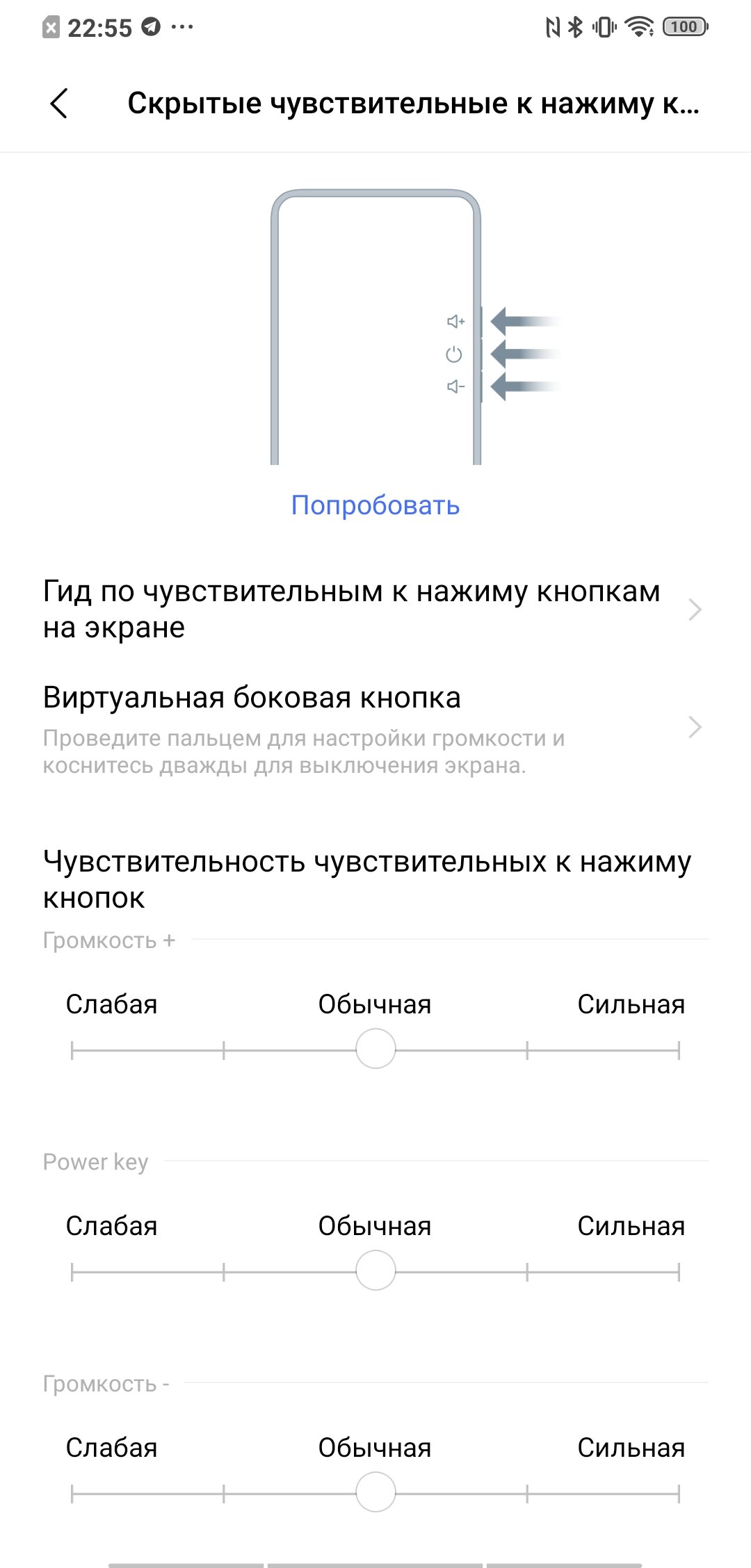Set Power key sensitivity to Слабая
This screenshot has height=1568, width=751.
pos(73,1272)
